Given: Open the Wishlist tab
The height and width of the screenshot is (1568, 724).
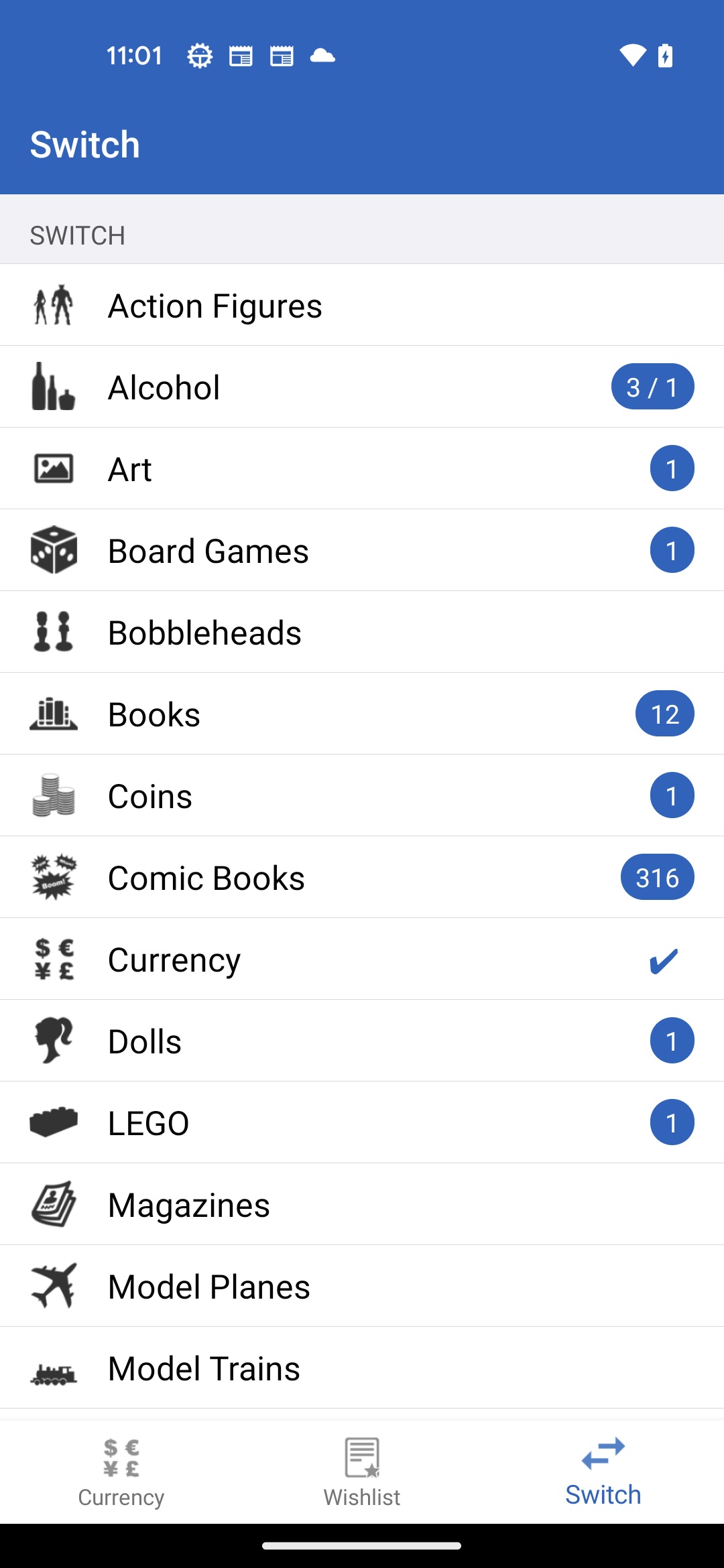Looking at the screenshot, I should tap(362, 1472).
